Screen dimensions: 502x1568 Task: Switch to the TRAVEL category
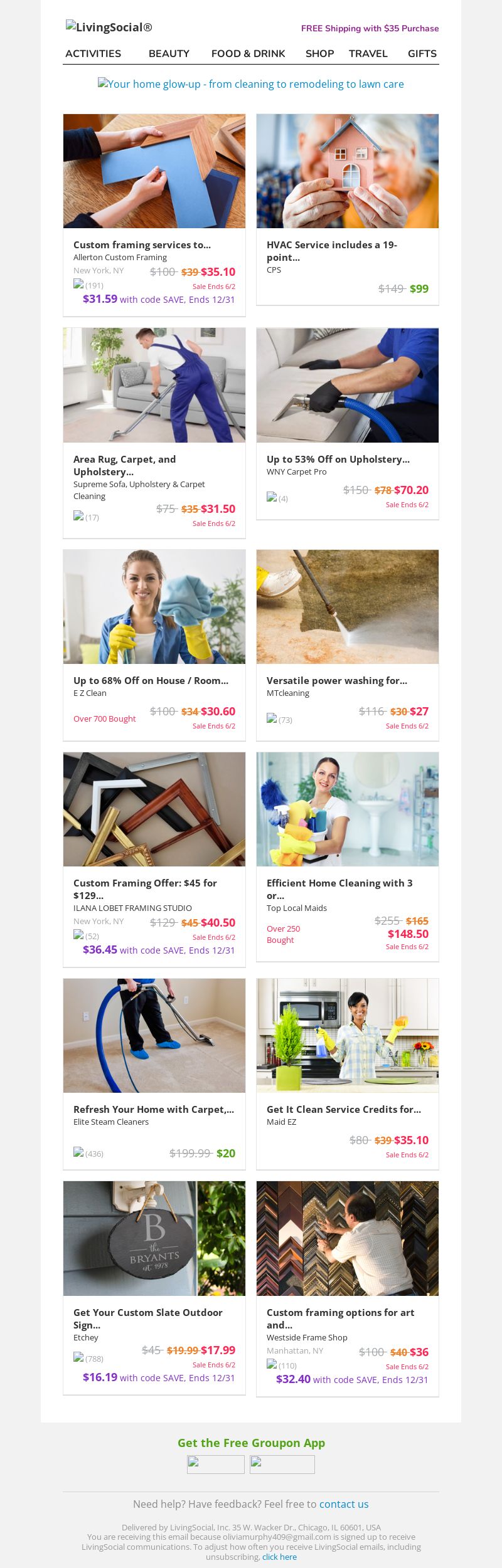click(368, 54)
